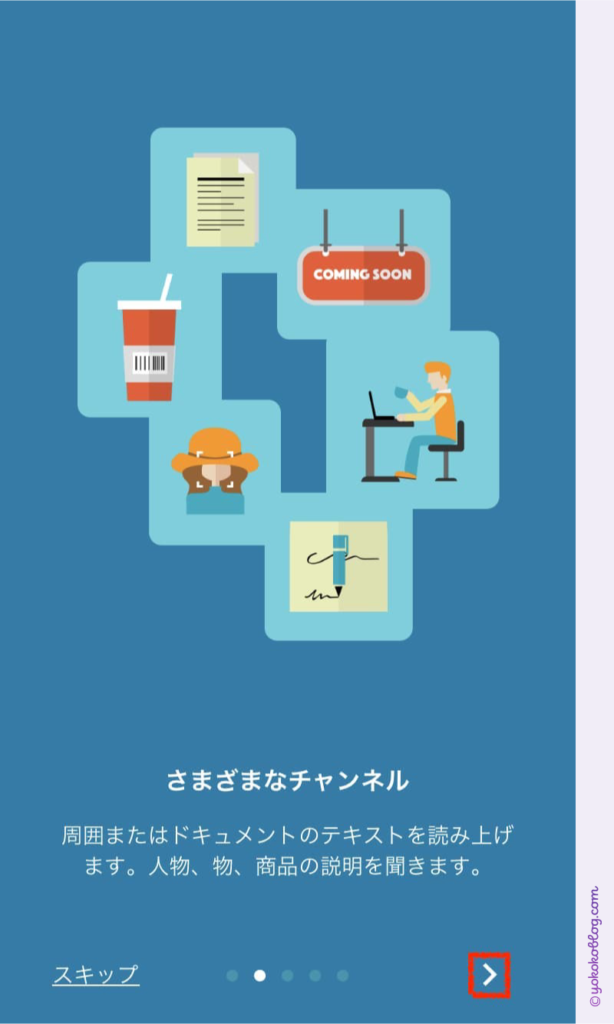
Task: Select the third page indicator dot
Action: [287, 976]
